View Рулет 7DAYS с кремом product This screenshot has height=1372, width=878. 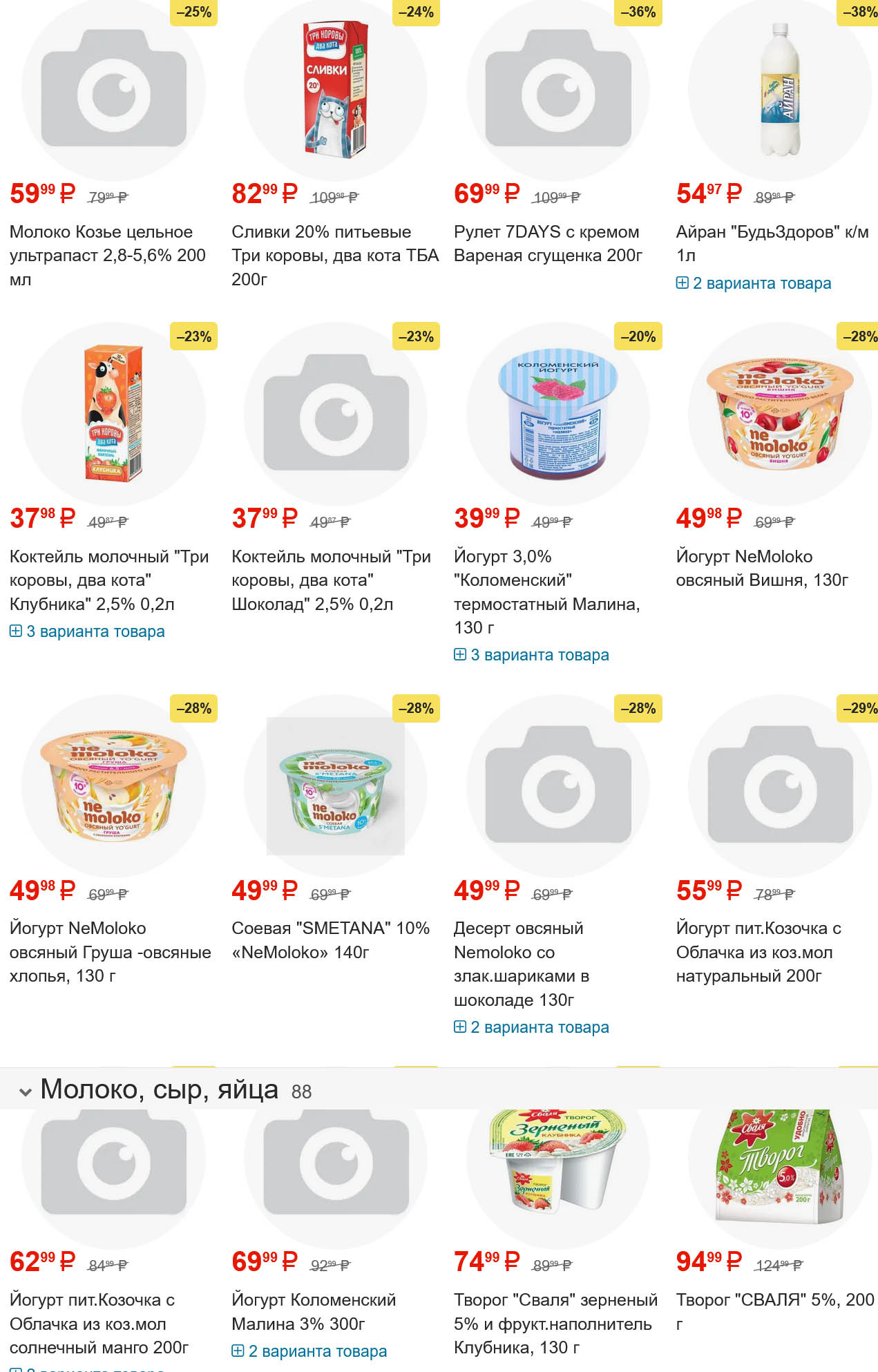pyautogui.click(x=547, y=243)
